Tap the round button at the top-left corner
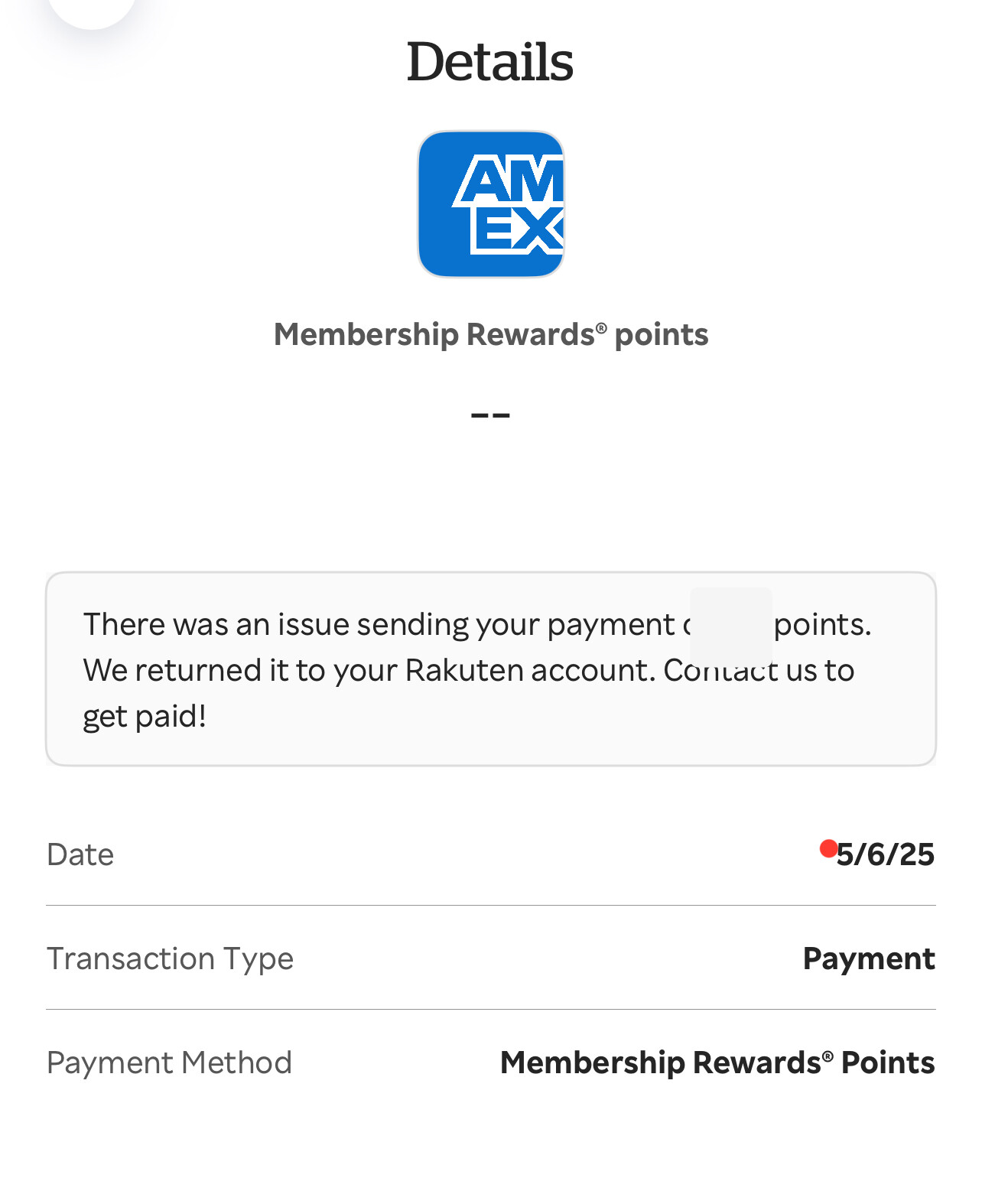Screen dimensions: 982x1204 92,8
